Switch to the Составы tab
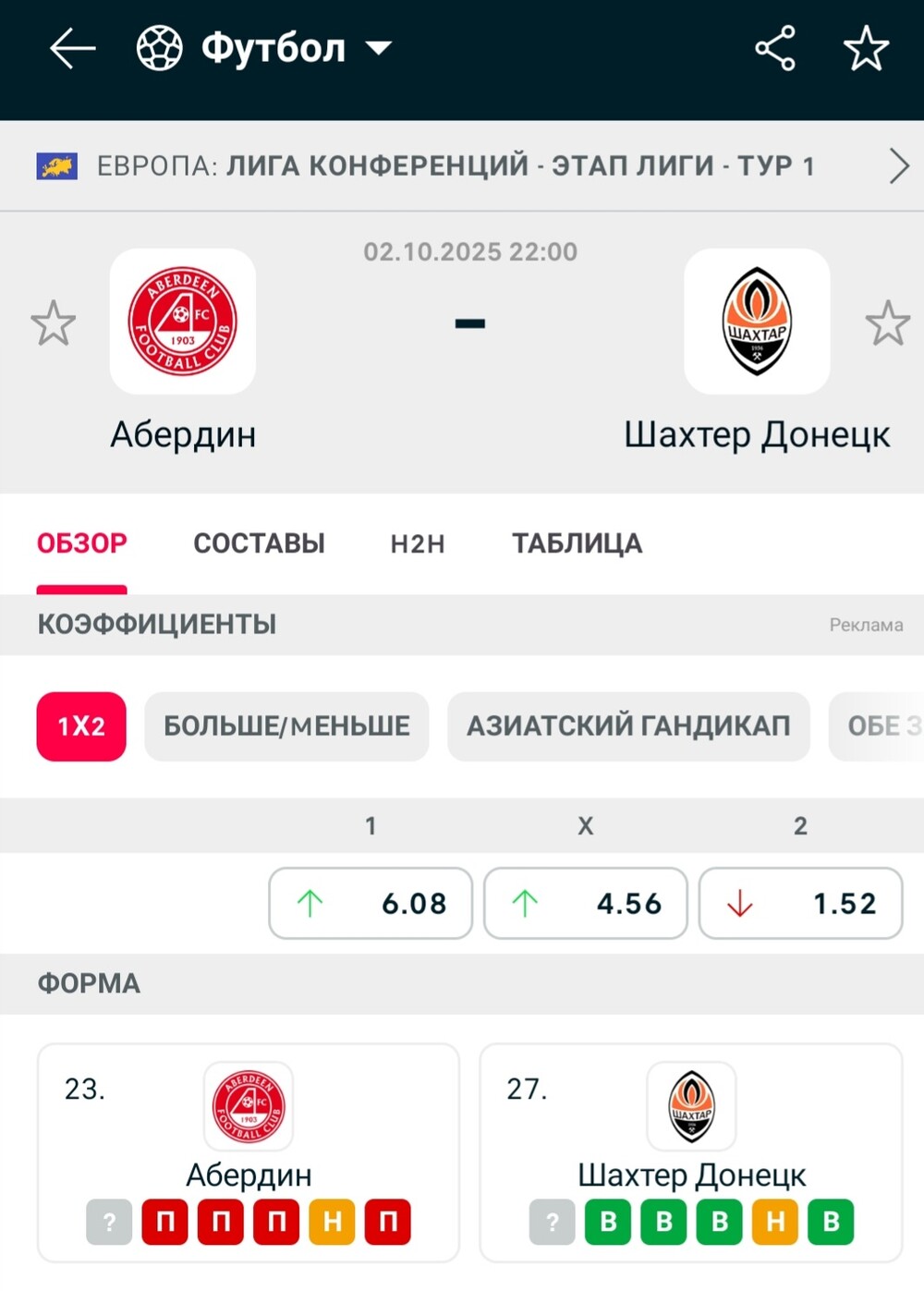The image size is (924, 1291). pyautogui.click(x=259, y=543)
